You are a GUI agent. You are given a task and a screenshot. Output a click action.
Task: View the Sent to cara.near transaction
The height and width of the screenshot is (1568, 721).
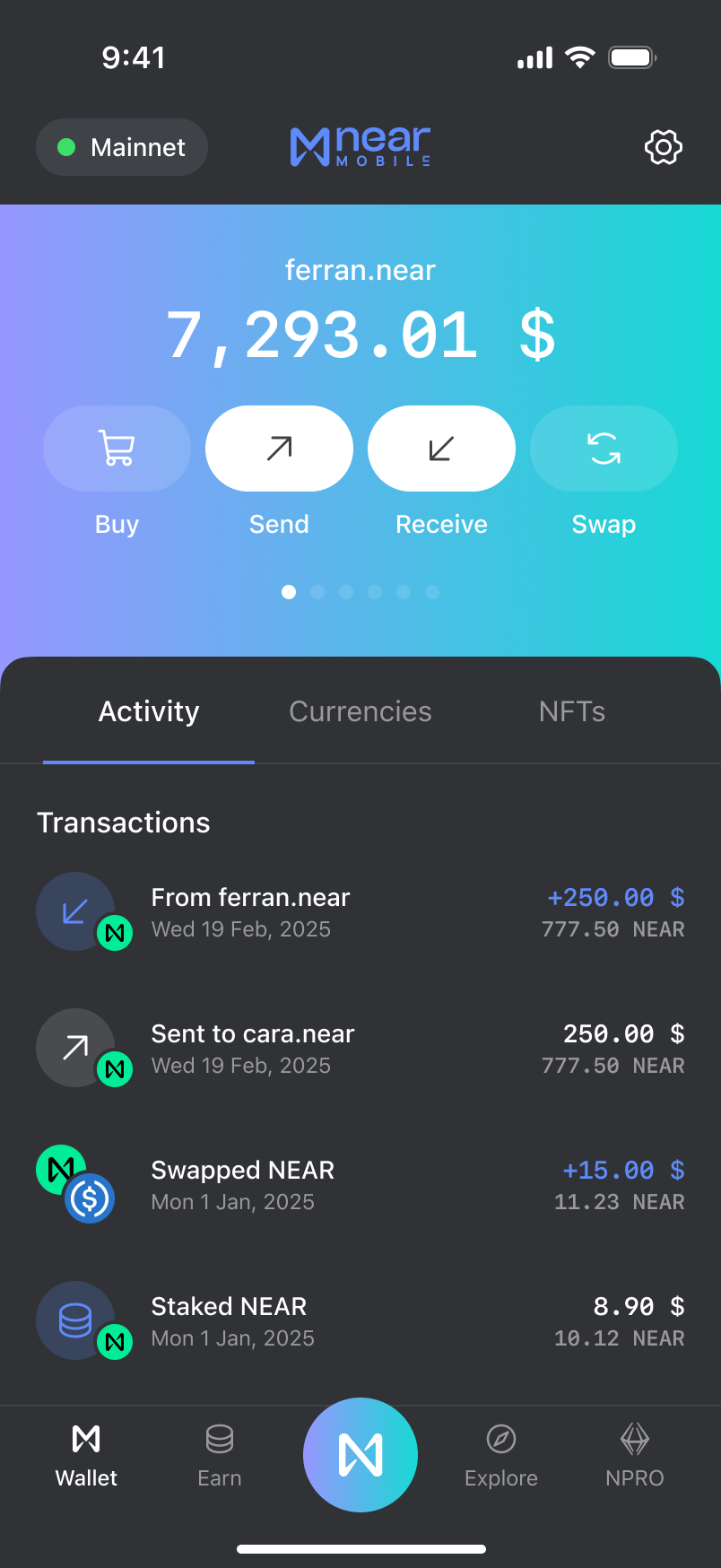(359, 1049)
